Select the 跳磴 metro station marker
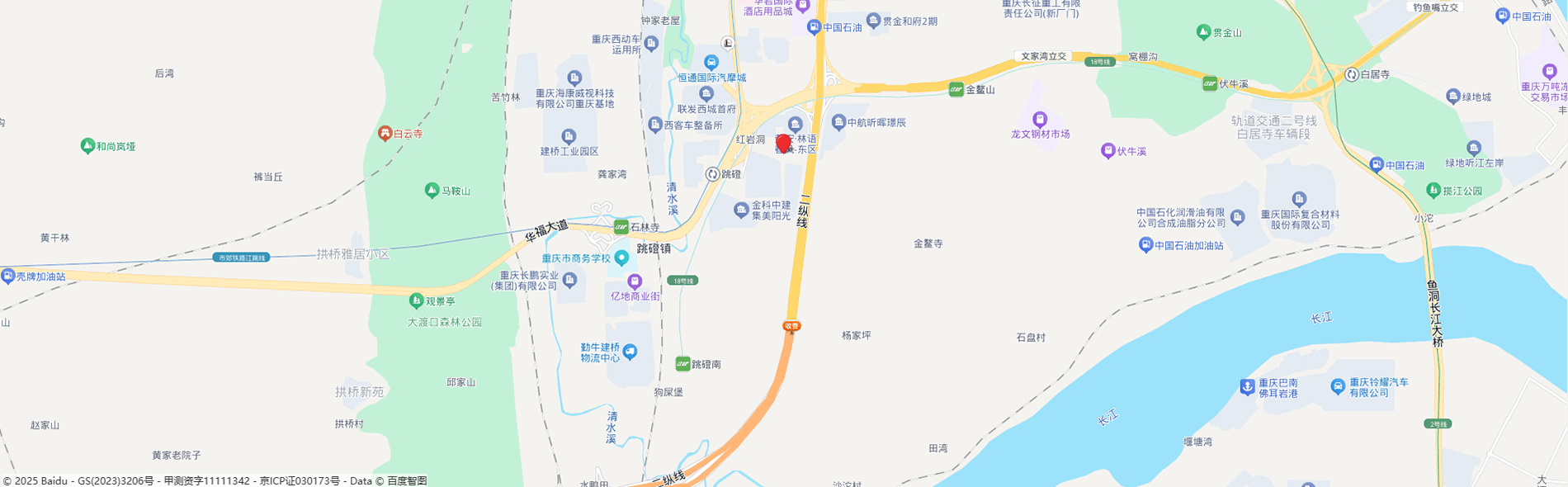The height and width of the screenshot is (487, 1568). [x=713, y=174]
